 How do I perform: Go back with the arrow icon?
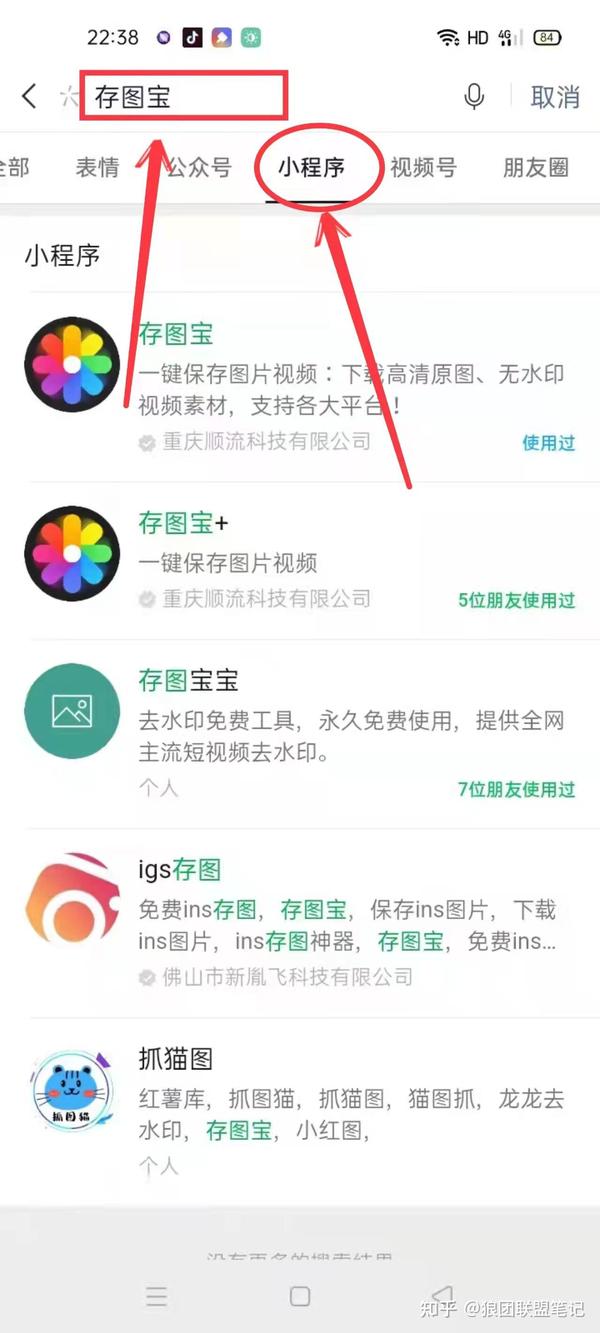[x=29, y=96]
